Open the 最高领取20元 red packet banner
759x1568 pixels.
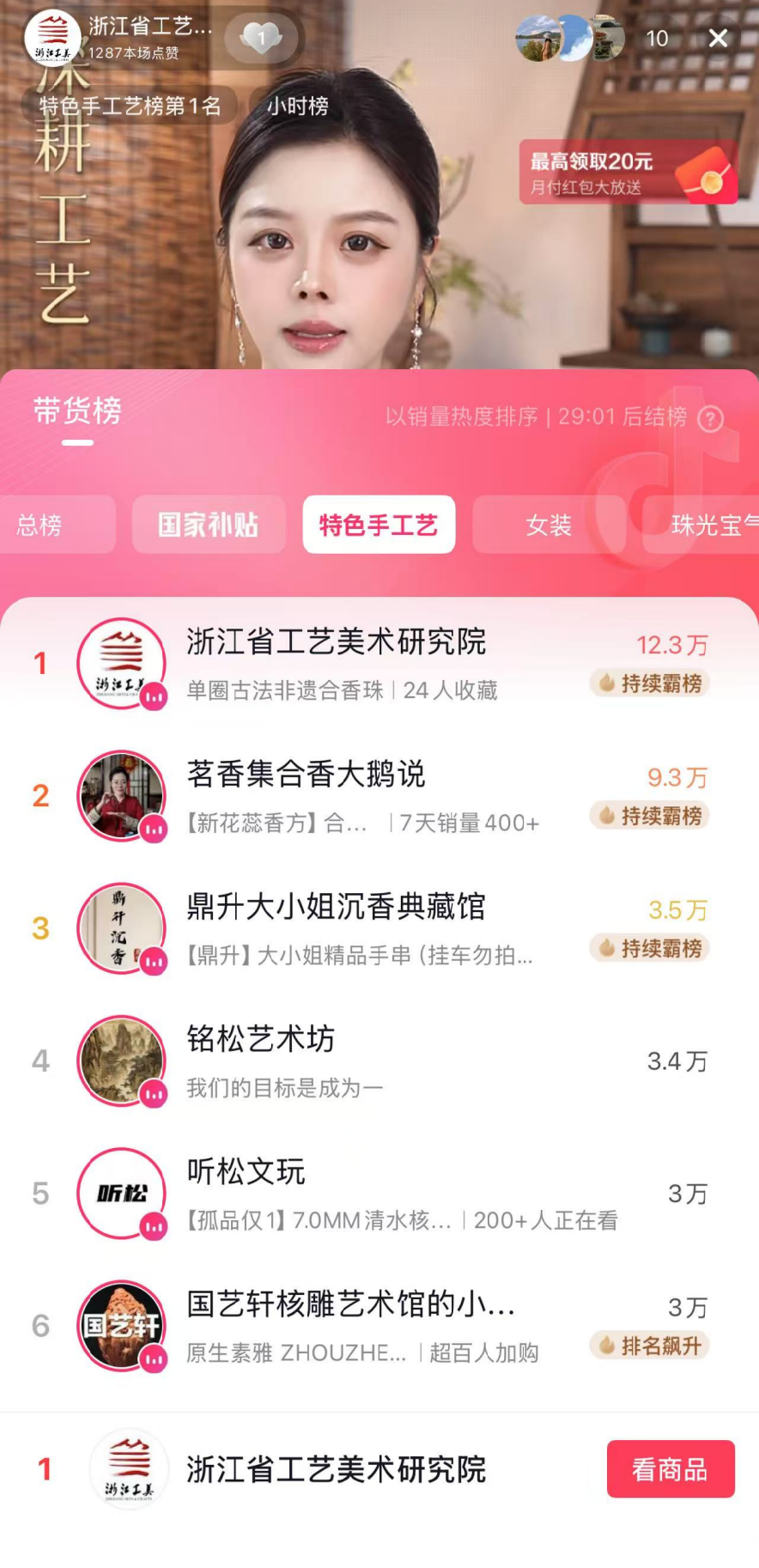[628, 172]
